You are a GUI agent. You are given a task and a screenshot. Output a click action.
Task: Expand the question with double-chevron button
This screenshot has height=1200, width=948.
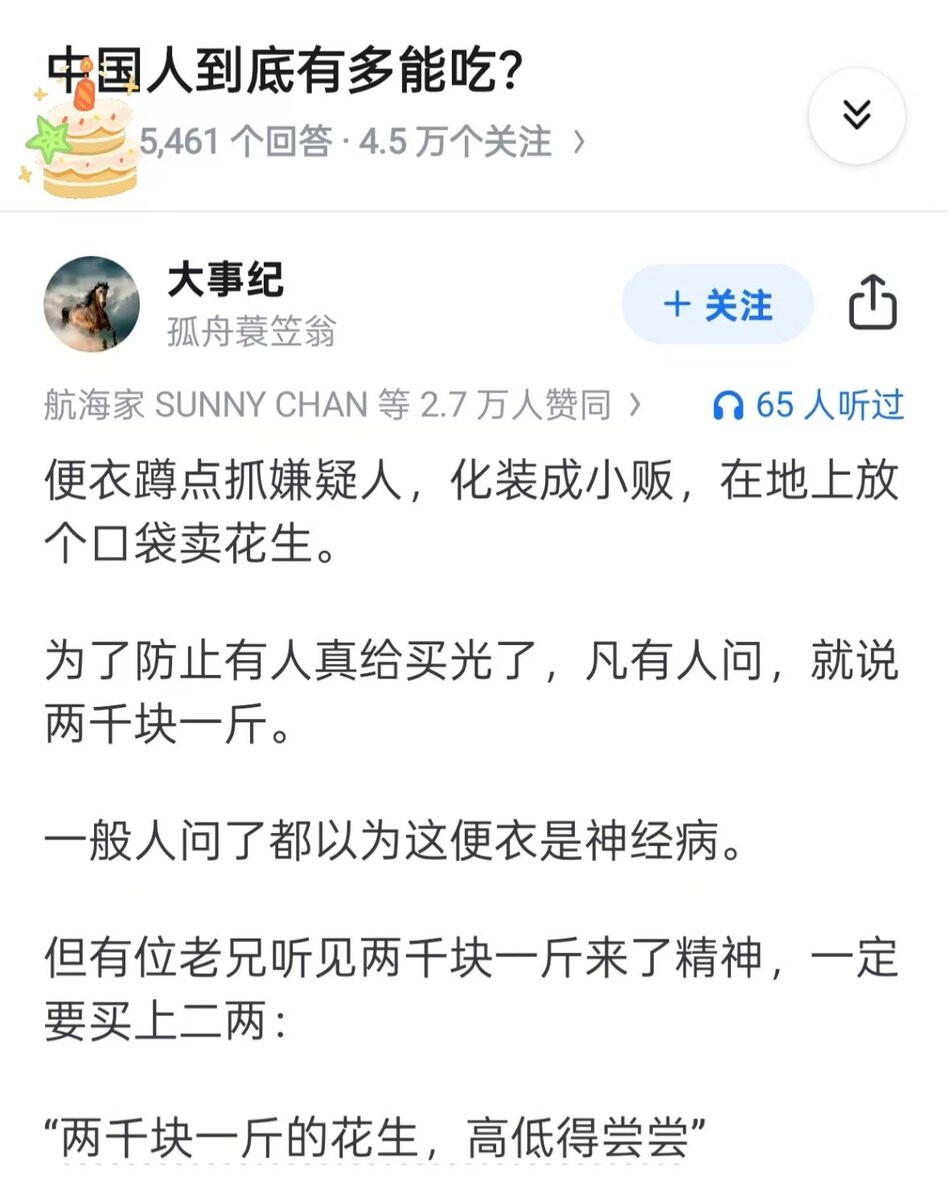point(856,116)
